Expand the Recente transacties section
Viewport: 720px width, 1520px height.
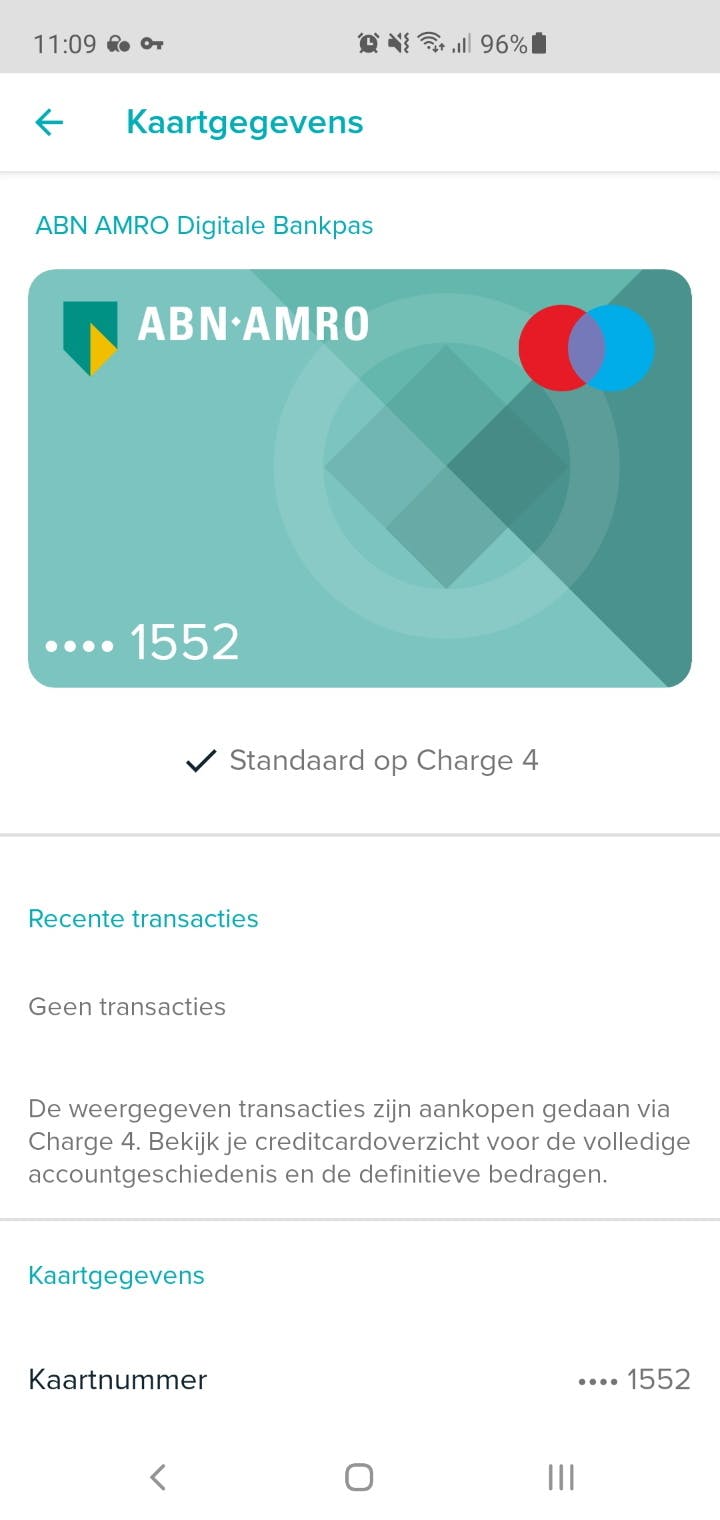pos(143,918)
